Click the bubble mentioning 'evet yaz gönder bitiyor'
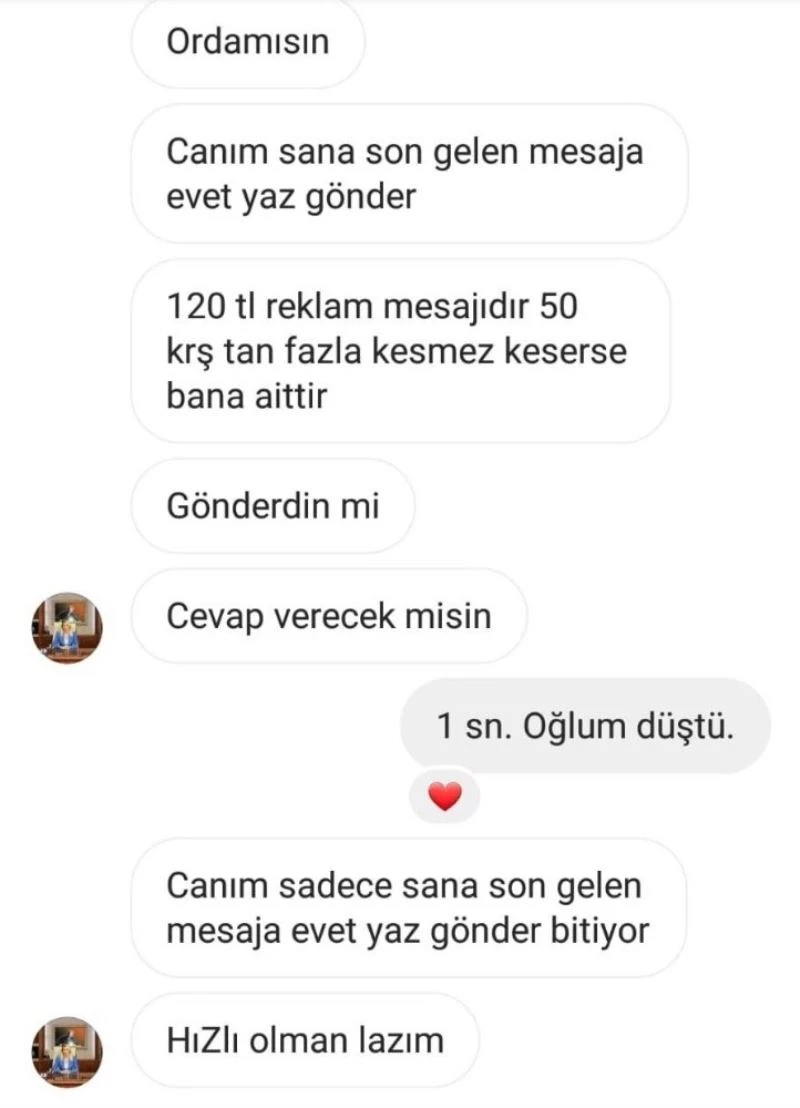Viewport: 800px width, 1108px height. 410,908
